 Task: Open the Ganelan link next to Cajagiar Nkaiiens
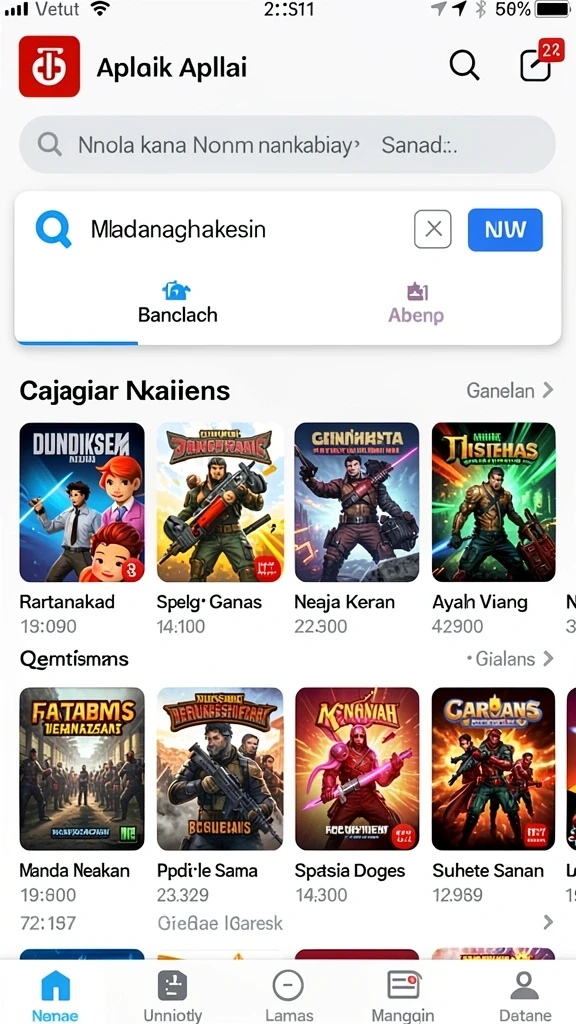[x=510, y=391]
